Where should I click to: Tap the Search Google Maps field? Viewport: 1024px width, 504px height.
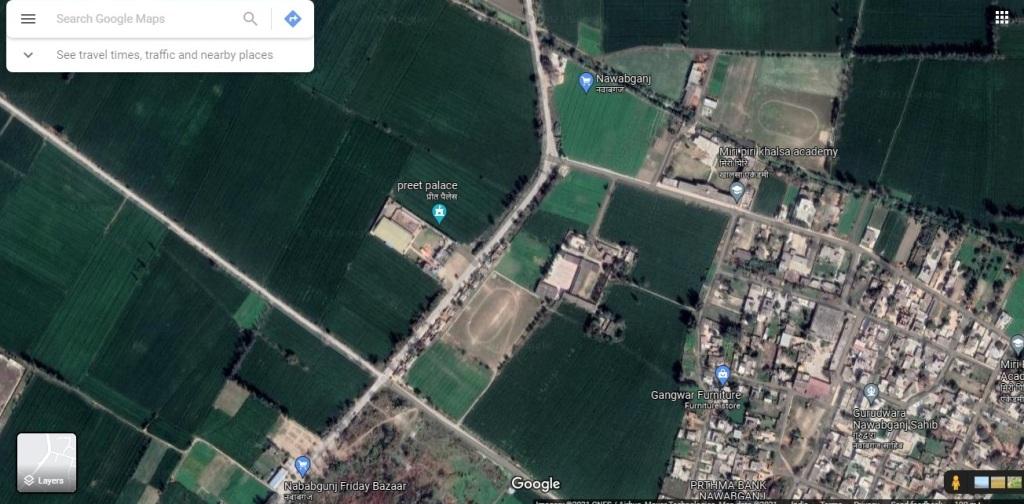(x=145, y=19)
